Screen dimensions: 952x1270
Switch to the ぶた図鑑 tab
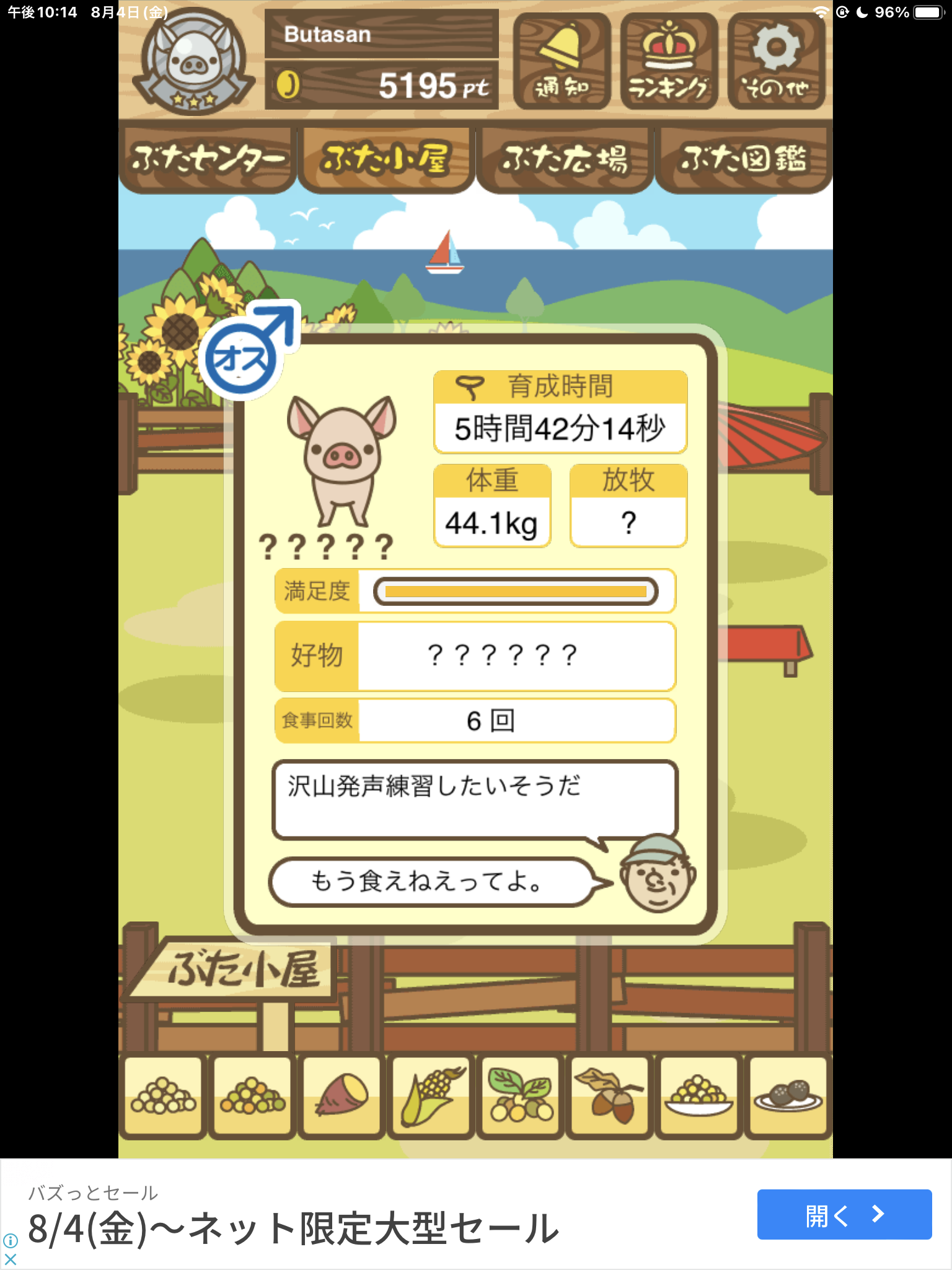point(743,159)
